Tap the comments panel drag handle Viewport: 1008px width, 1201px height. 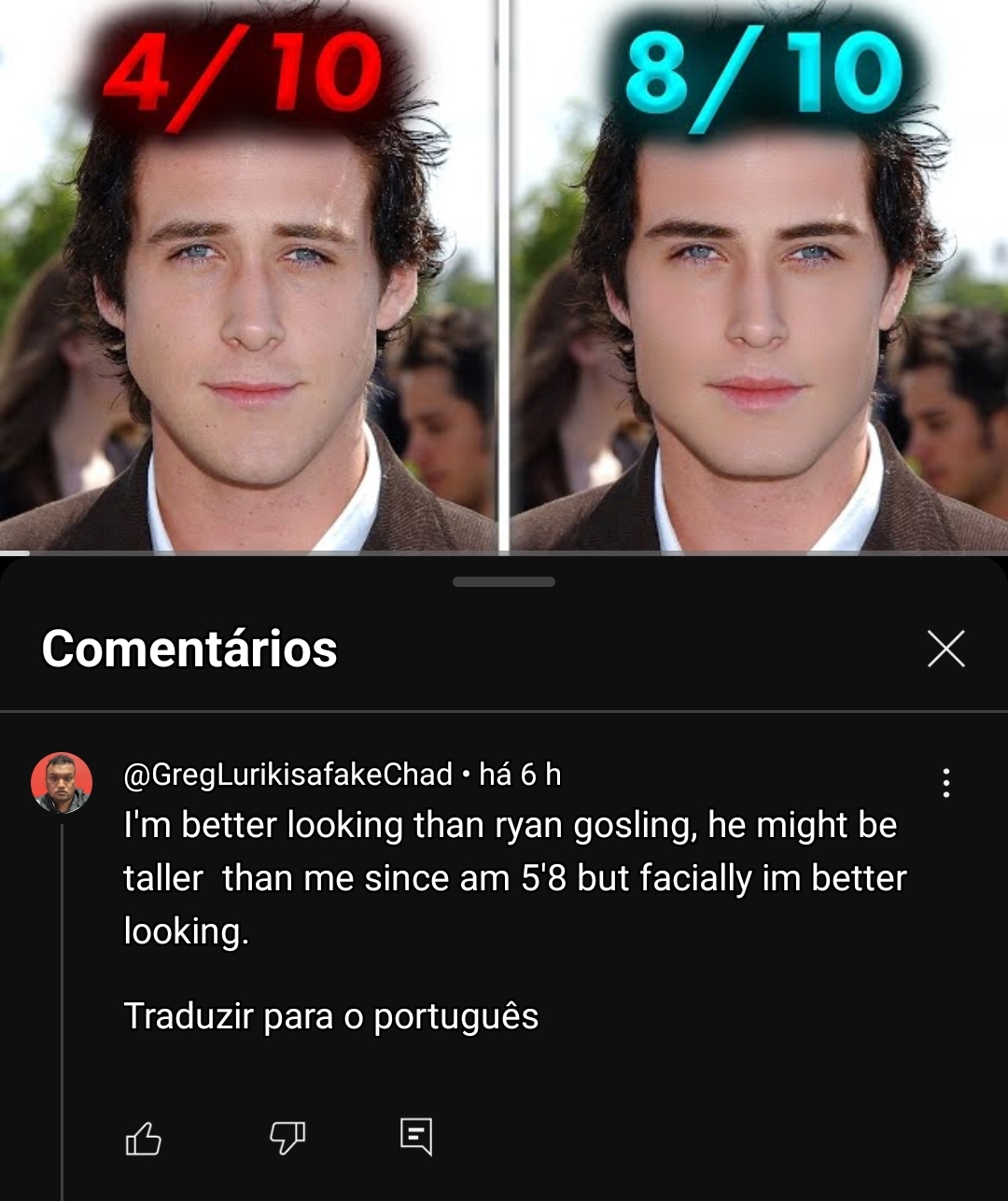tap(504, 582)
